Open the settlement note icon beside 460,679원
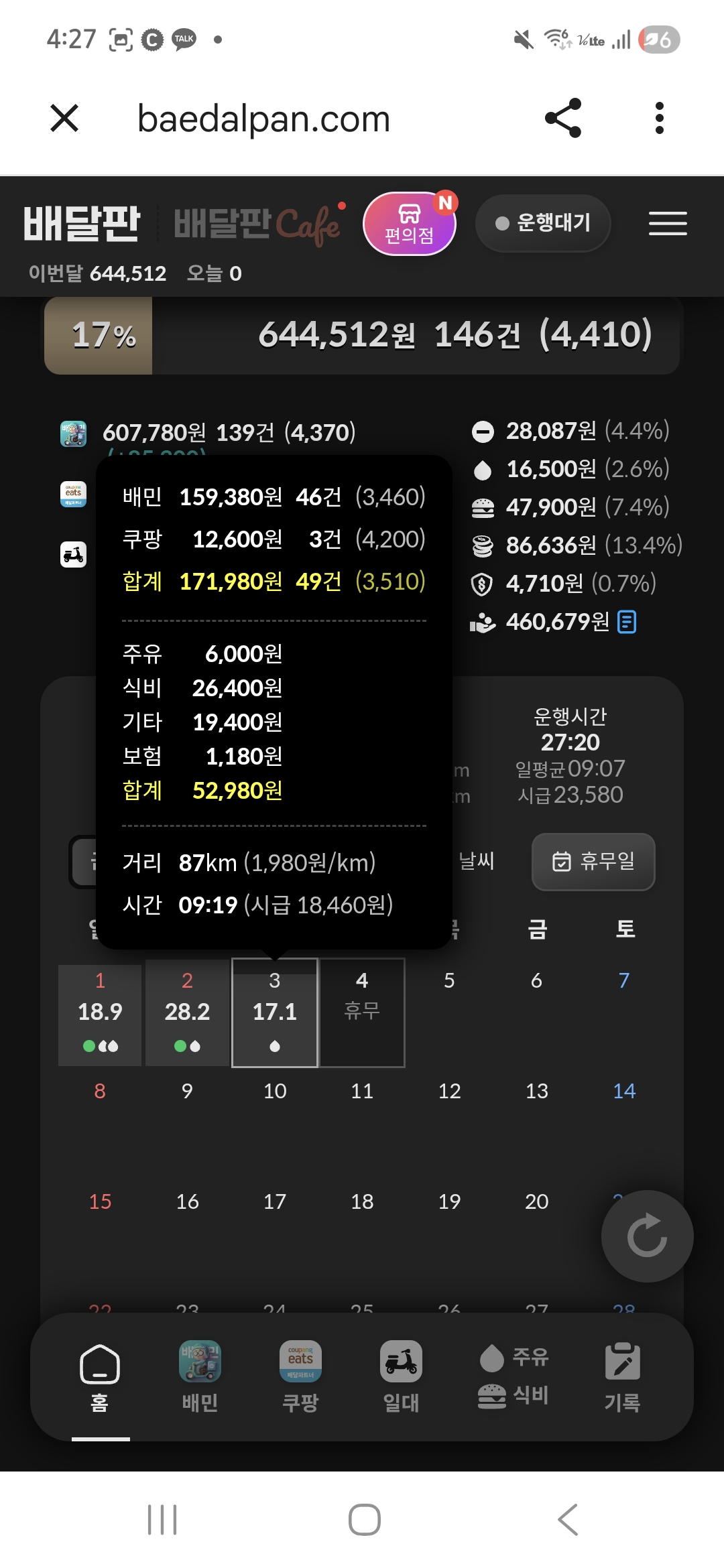This screenshot has width=724, height=1568. (x=627, y=623)
